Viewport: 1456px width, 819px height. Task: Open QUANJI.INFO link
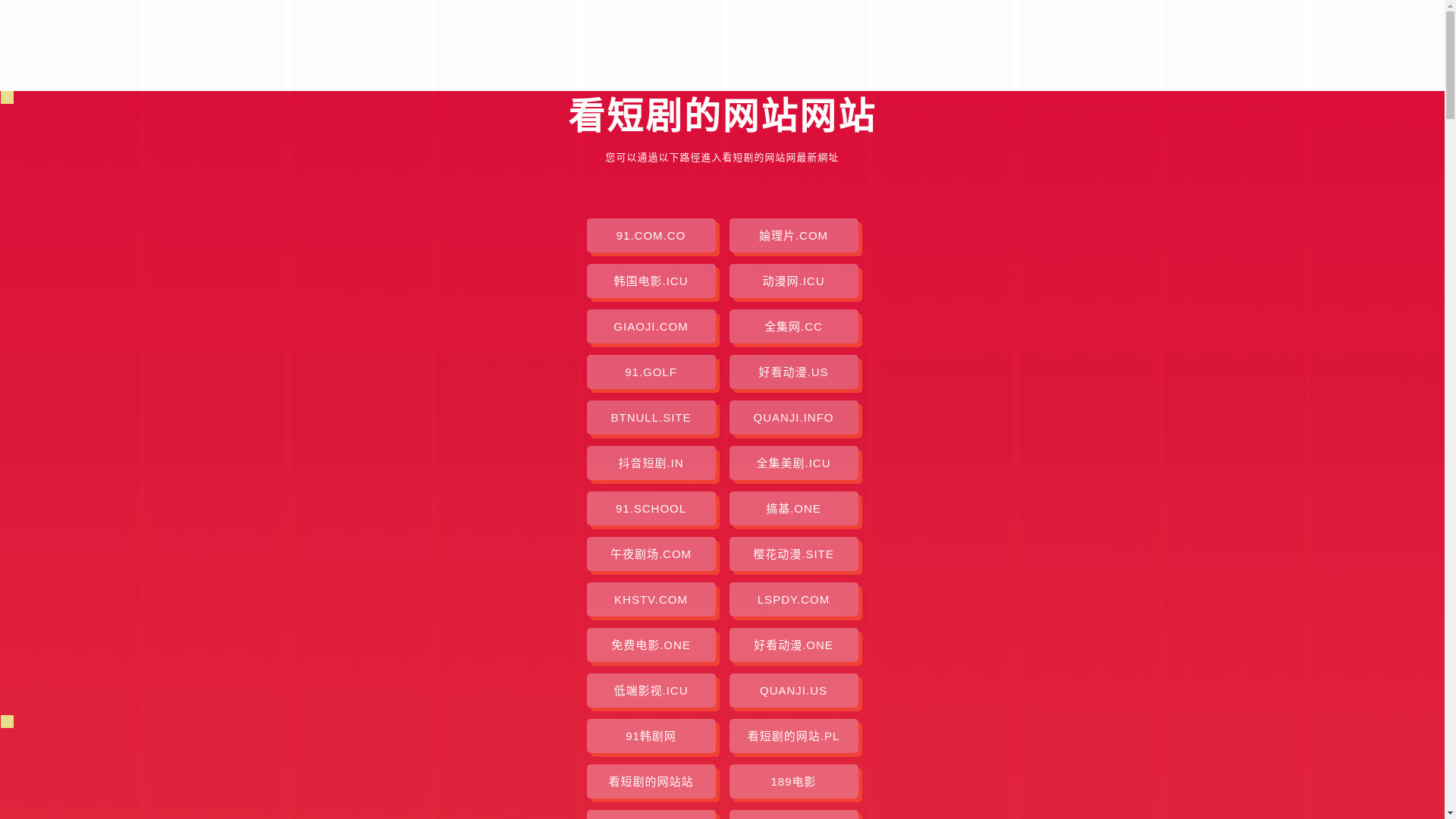click(793, 418)
